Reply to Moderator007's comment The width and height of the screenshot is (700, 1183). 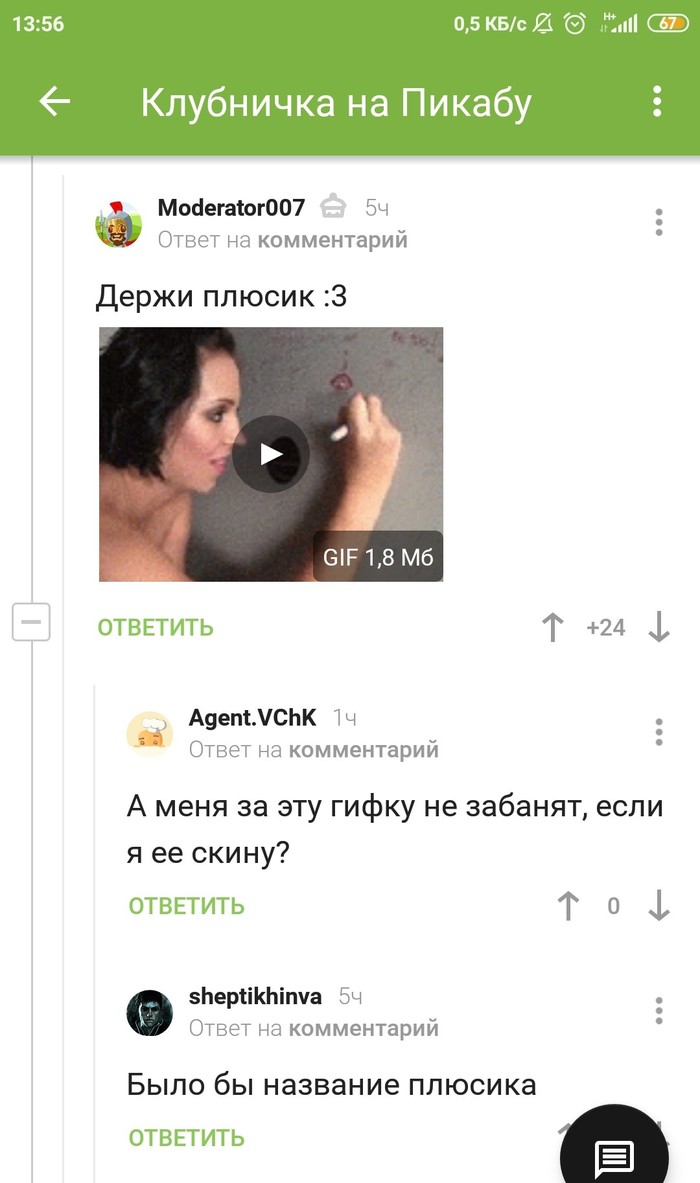[155, 627]
